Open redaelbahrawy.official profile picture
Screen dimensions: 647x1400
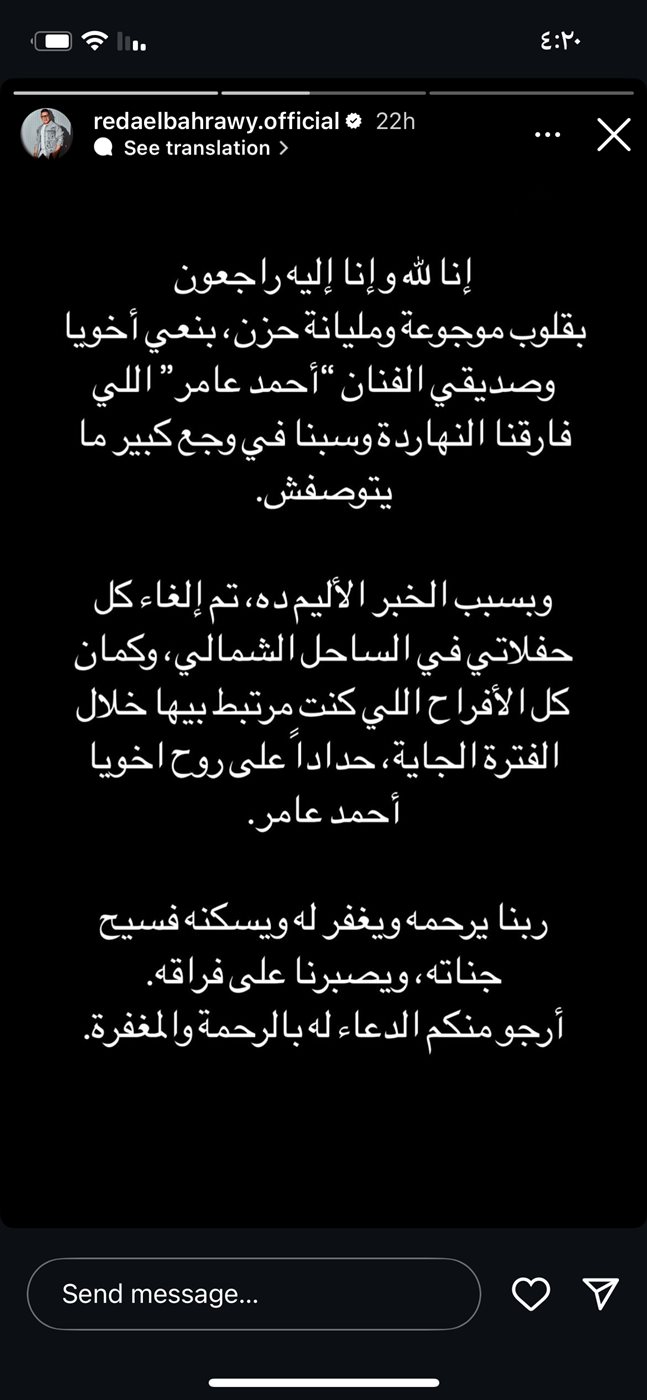click(x=47, y=134)
